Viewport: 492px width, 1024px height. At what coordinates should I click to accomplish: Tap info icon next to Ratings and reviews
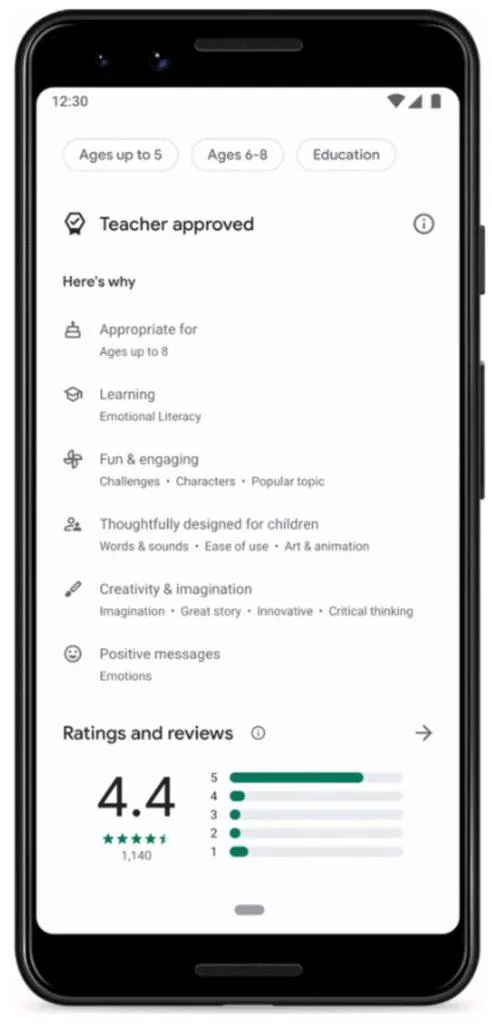(x=258, y=733)
